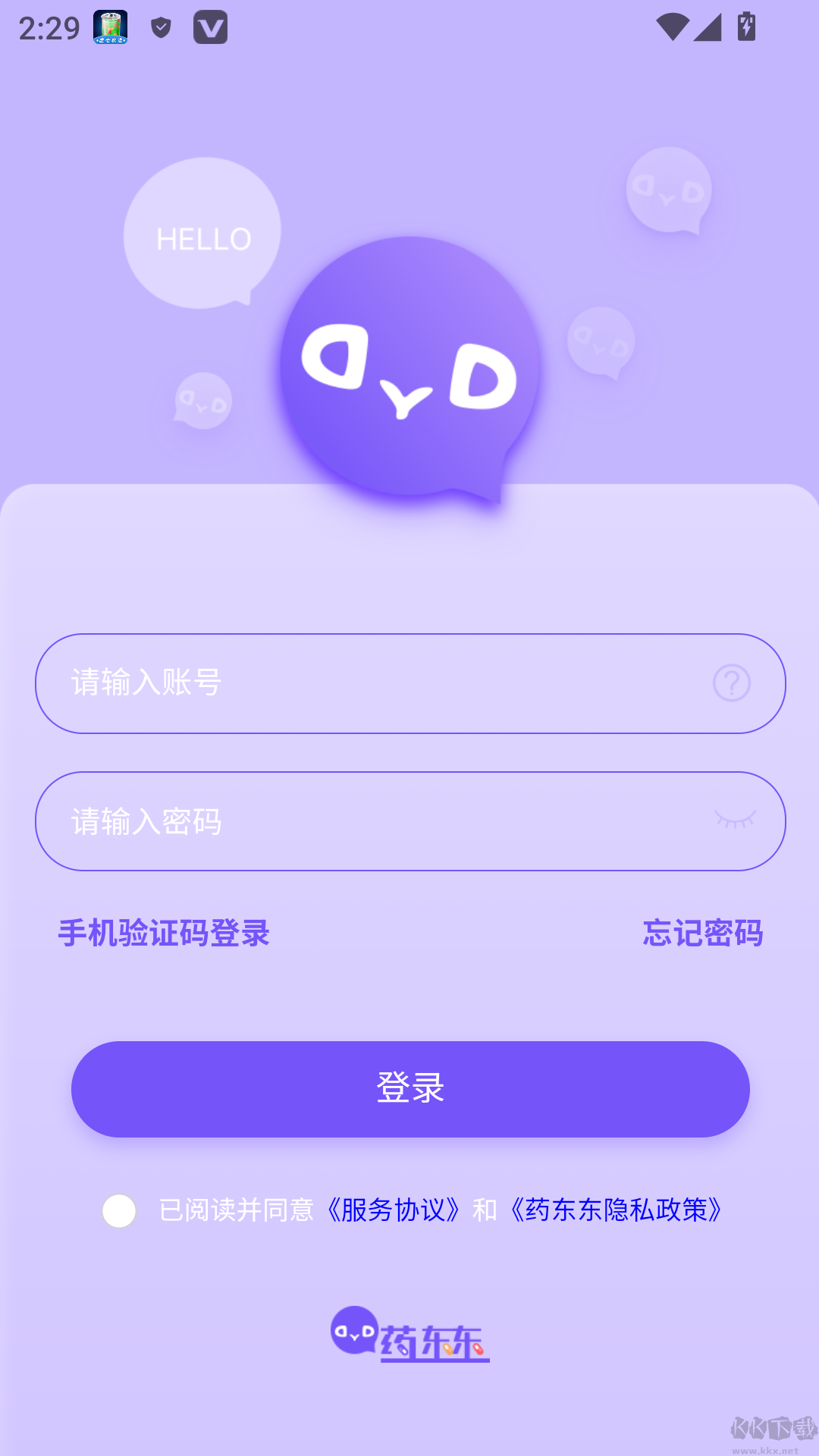The image size is (819, 1456).
Task: Switch to 手机验证码登录 login mode
Action: tap(164, 934)
